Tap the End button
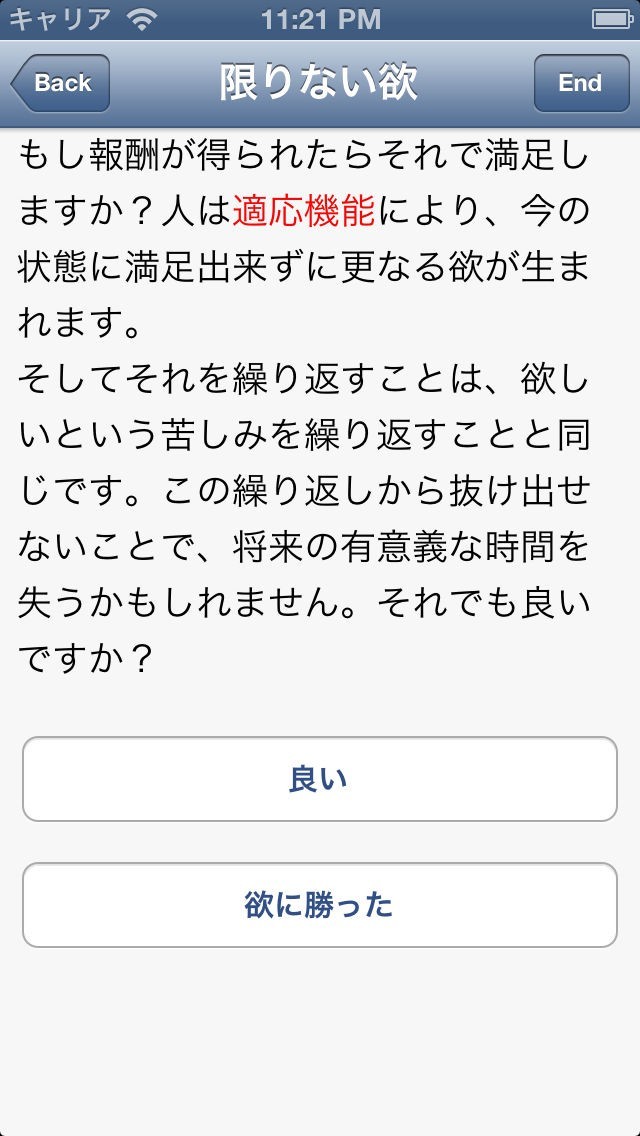 [x=579, y=83]
